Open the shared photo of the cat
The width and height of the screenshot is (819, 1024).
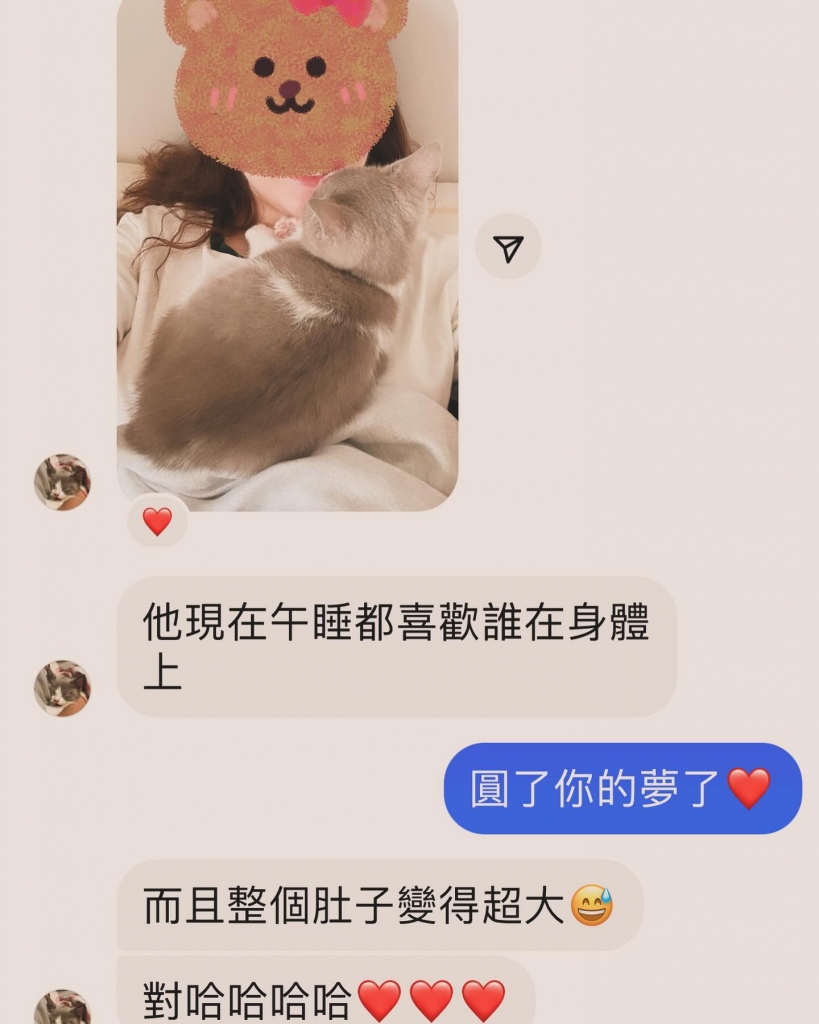287,255
